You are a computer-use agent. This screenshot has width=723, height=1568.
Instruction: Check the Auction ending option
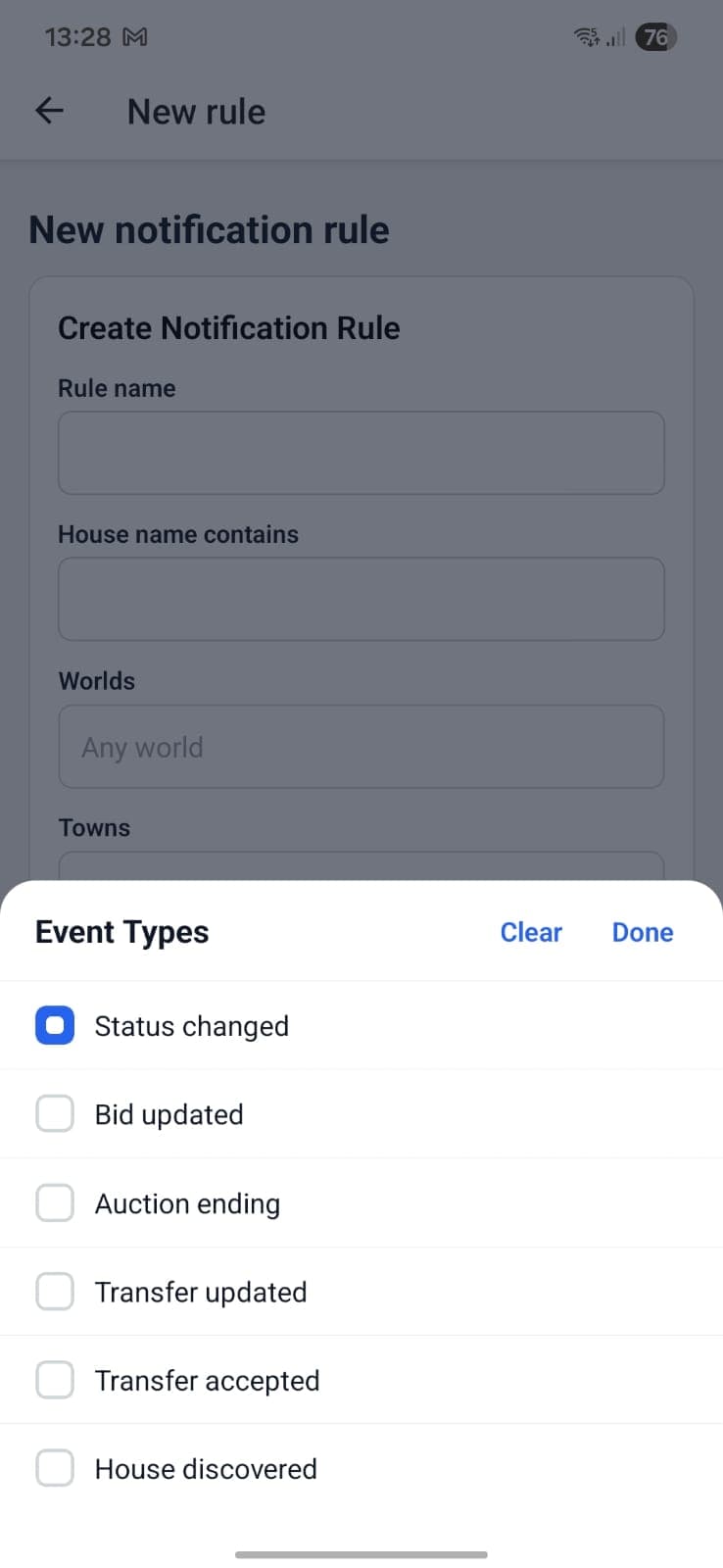point(55,1202)
